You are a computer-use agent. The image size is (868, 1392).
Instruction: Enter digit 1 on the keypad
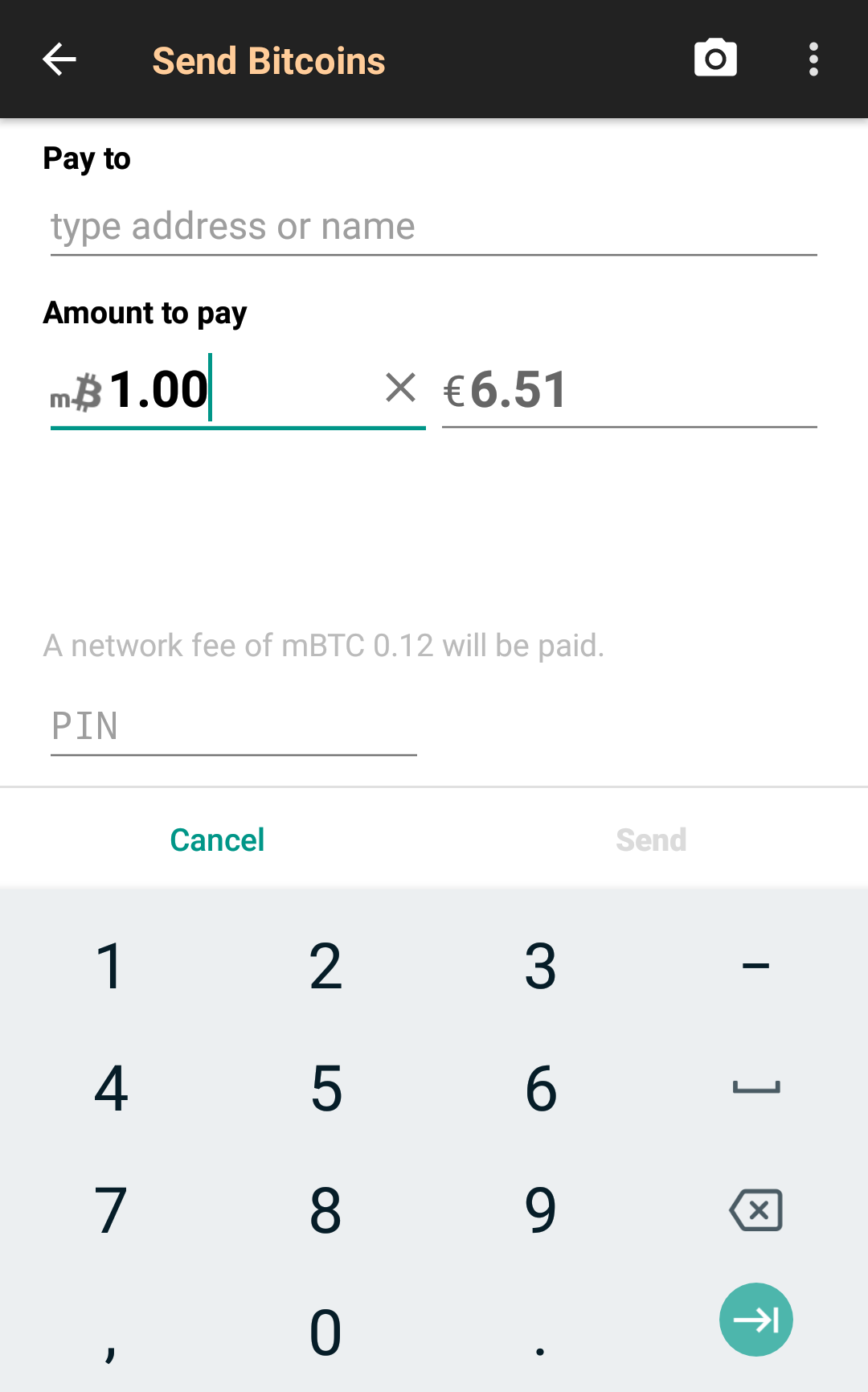pyautogui.click(x=110, y=967)
